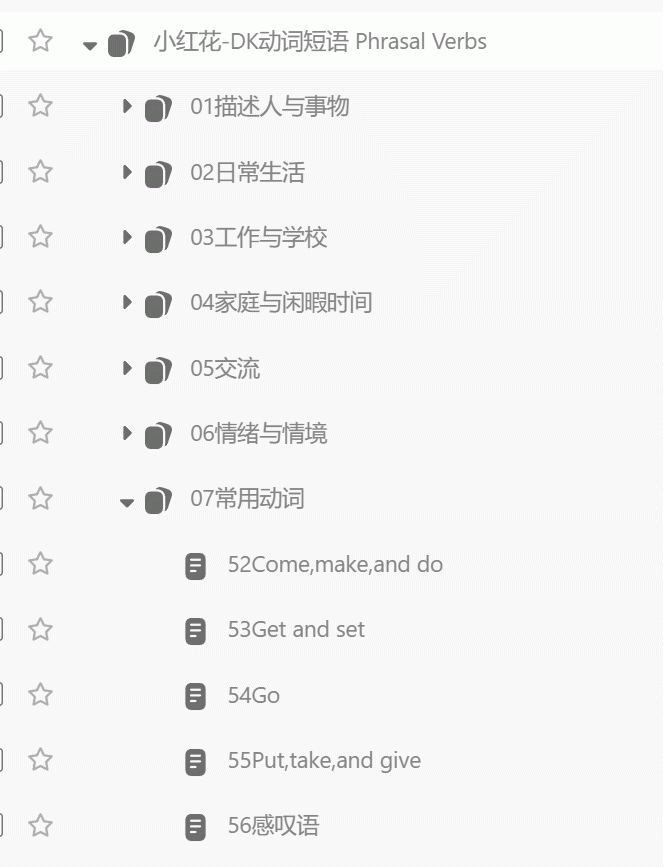Expand the 06情绪与情境 folder
The width and height of the screenshot is (663, 867).
point(127,433)
